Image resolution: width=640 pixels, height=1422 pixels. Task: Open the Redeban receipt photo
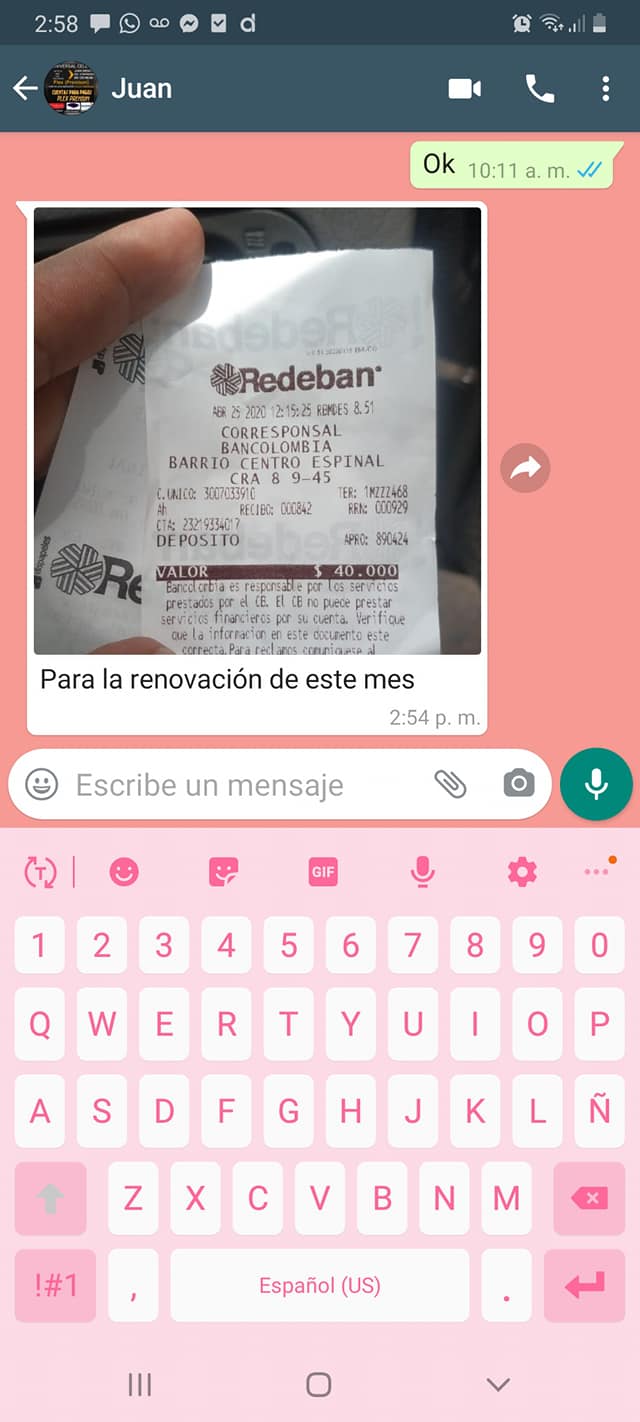click(257, 431)
